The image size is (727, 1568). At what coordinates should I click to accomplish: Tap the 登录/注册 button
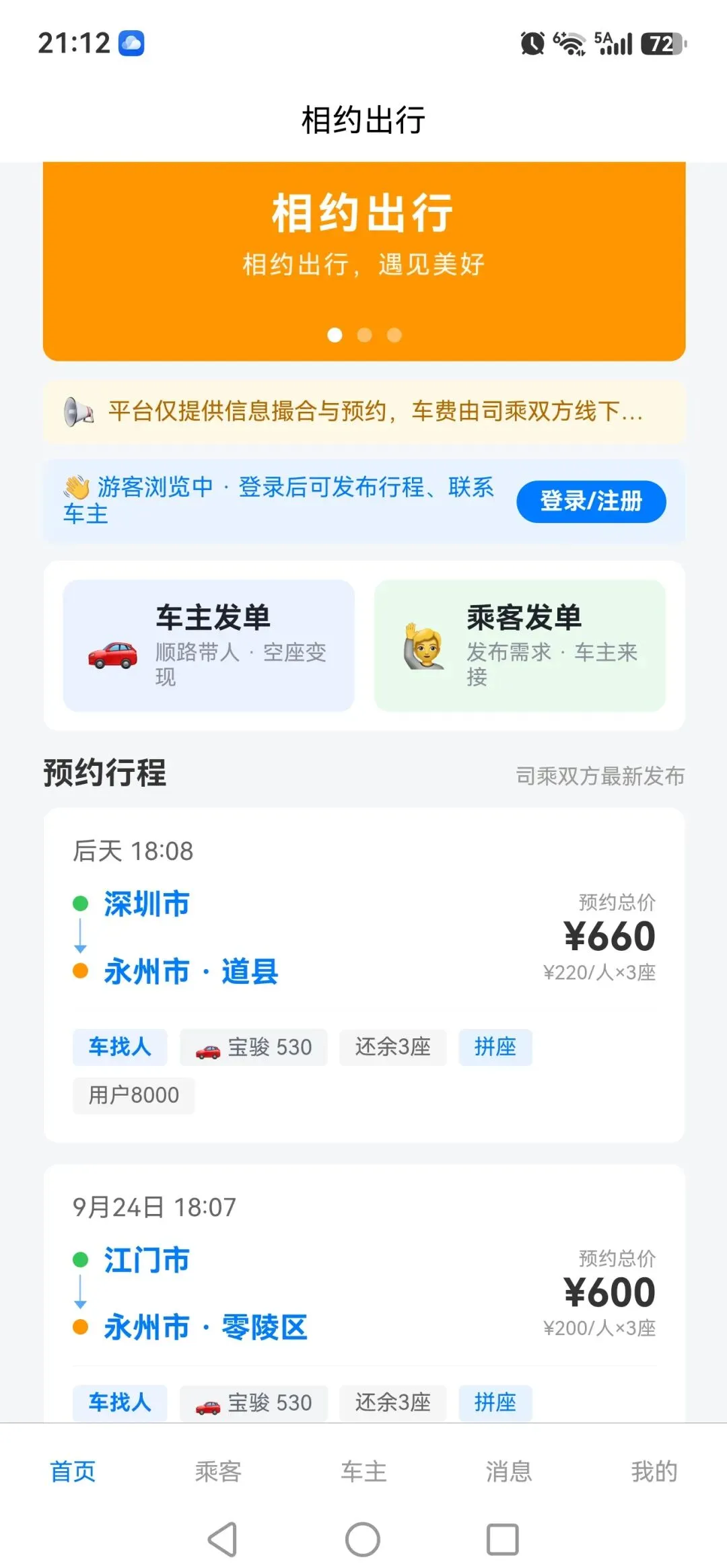[591, 501]
